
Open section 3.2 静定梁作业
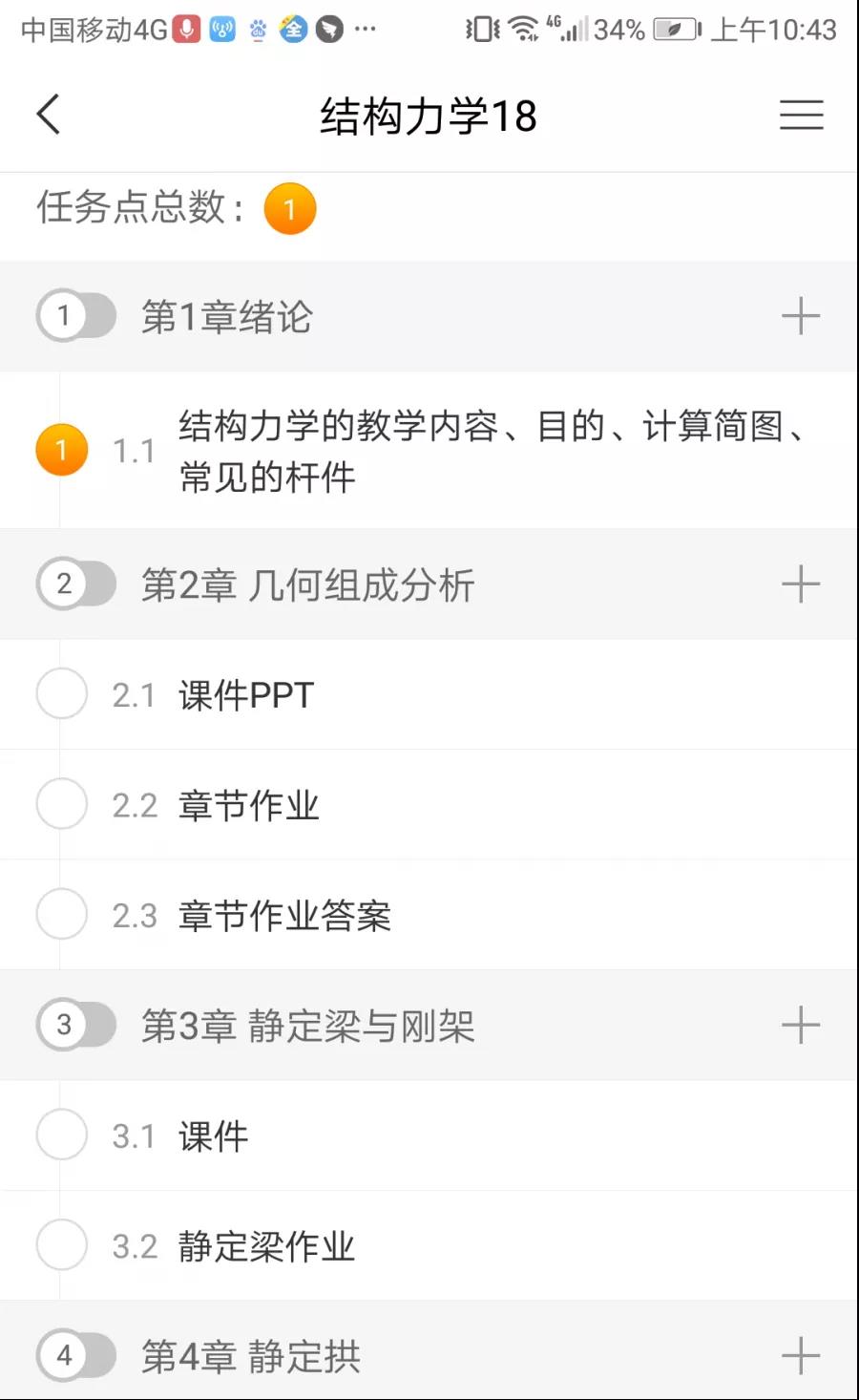tap(266, 1245)
